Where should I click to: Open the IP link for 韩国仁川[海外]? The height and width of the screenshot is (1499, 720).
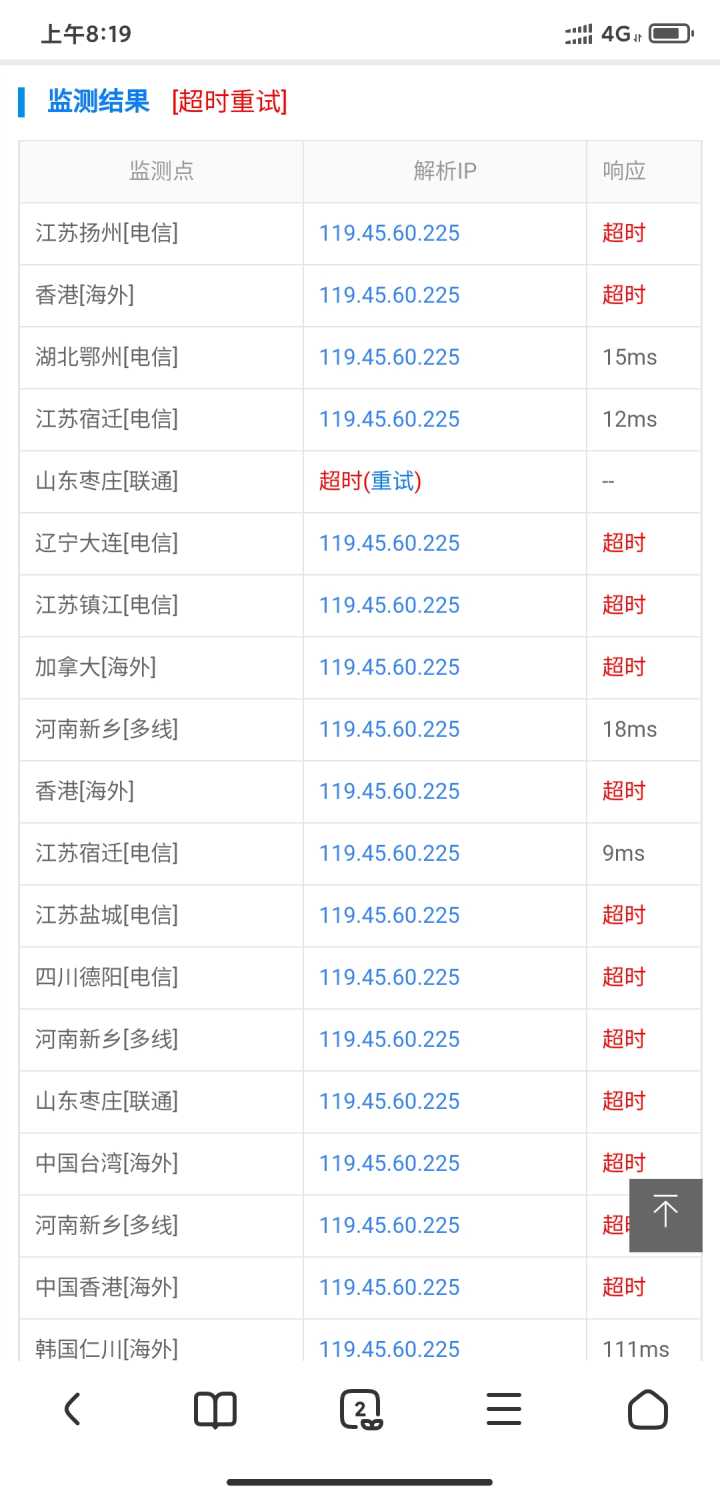[389, 1348]
